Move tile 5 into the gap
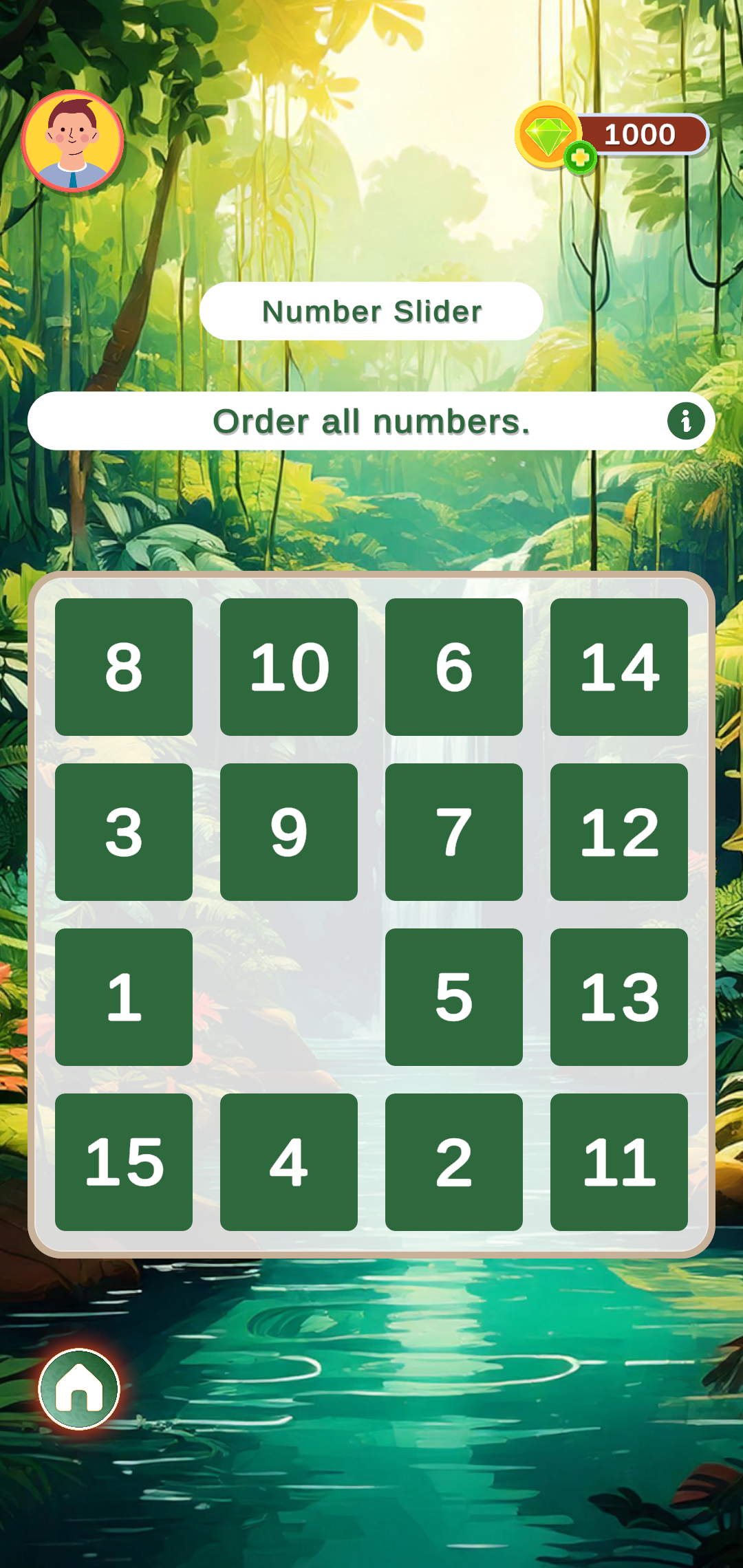 [454, 997]
